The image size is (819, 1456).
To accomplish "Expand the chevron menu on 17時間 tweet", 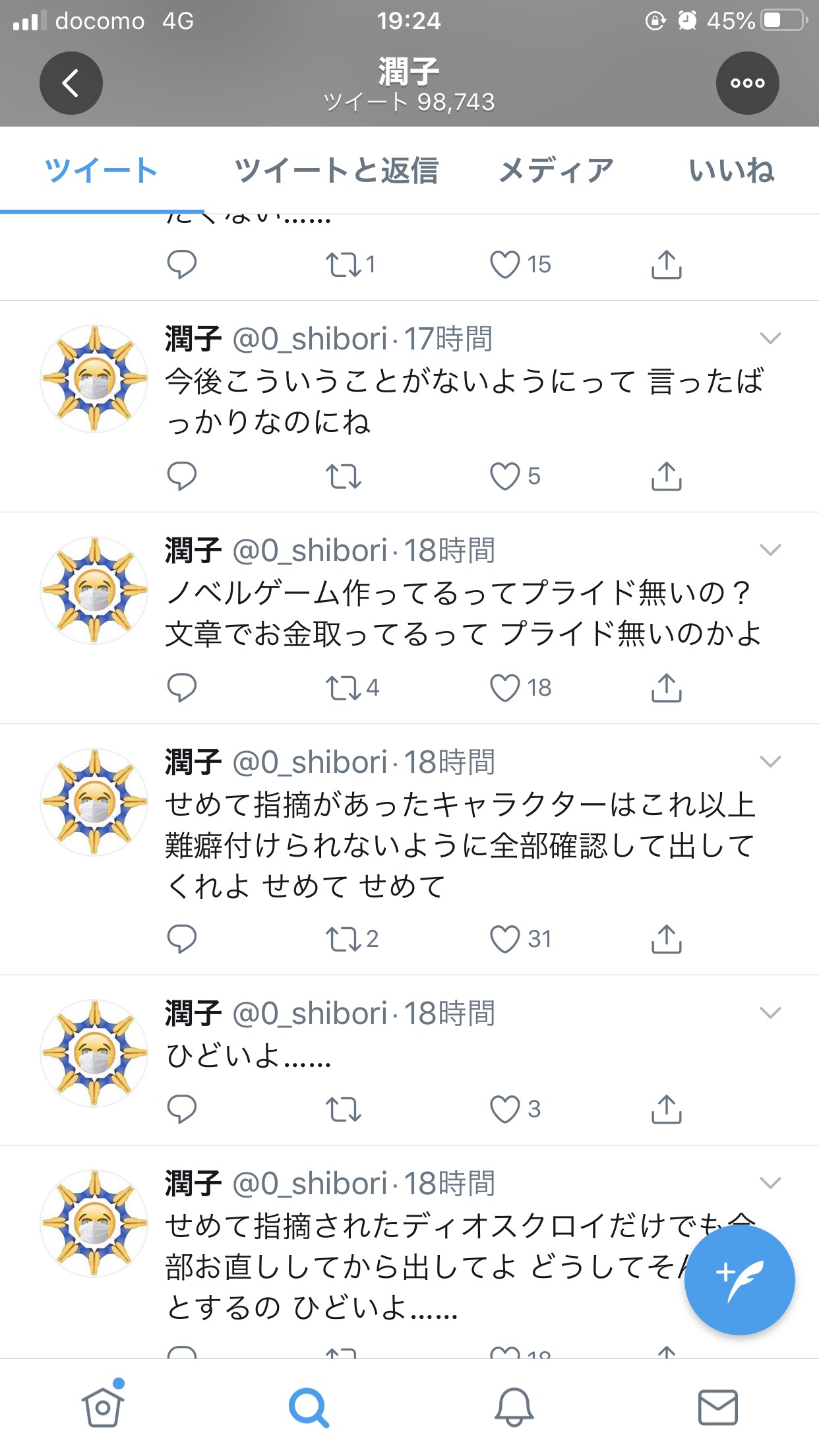I will [x=770, y=338].
